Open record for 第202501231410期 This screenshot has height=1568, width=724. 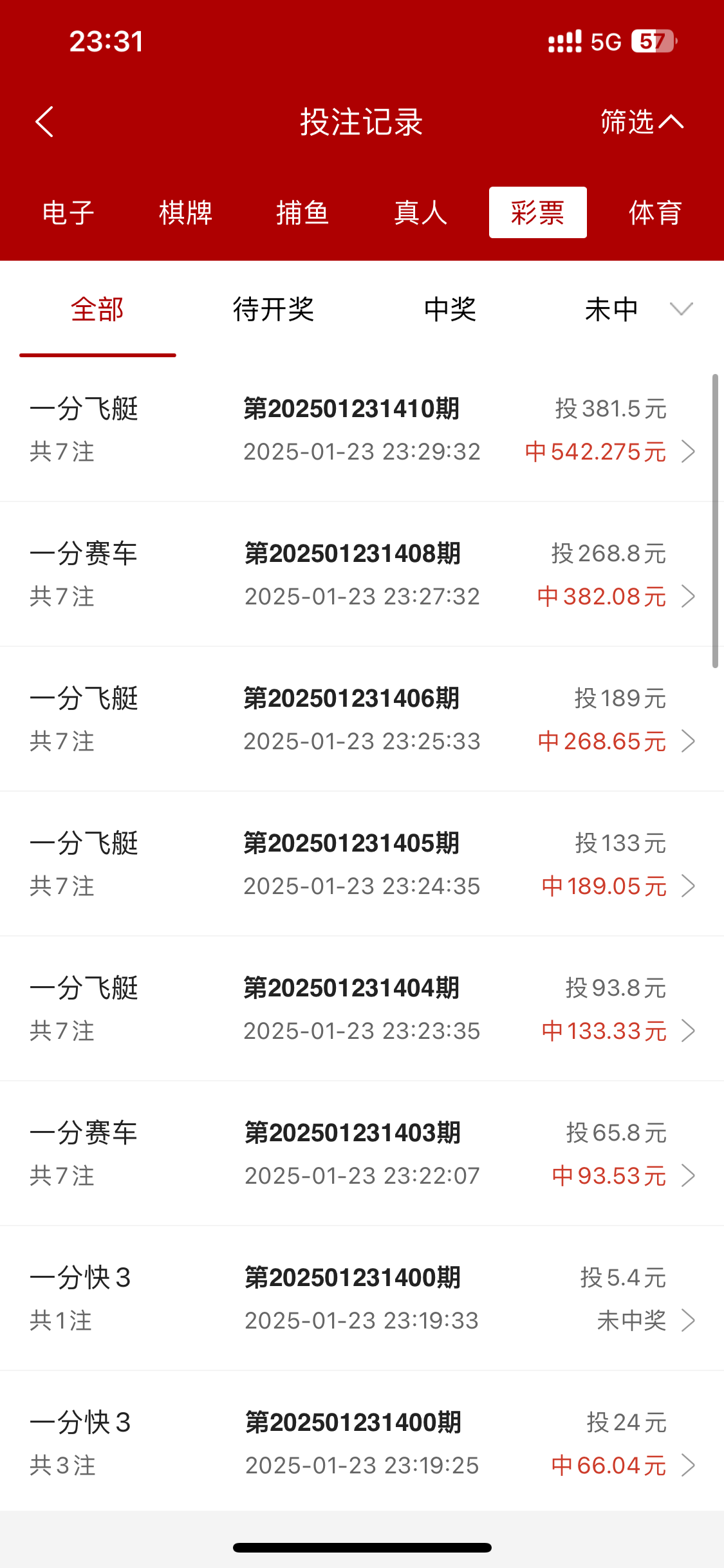[x=362, y=429]
